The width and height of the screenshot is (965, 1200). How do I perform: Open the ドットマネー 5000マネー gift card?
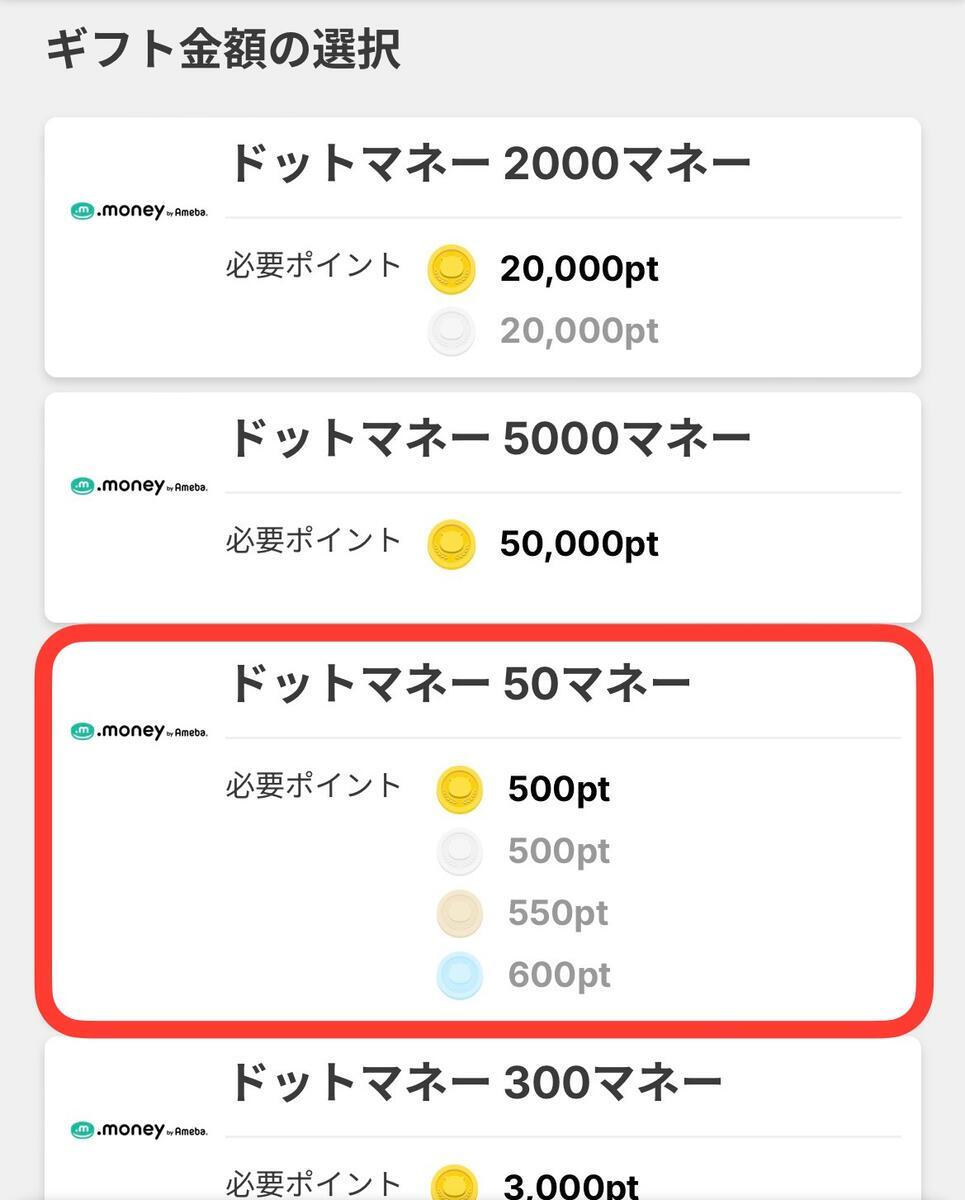pyautogui.click(x=492, y=437)
